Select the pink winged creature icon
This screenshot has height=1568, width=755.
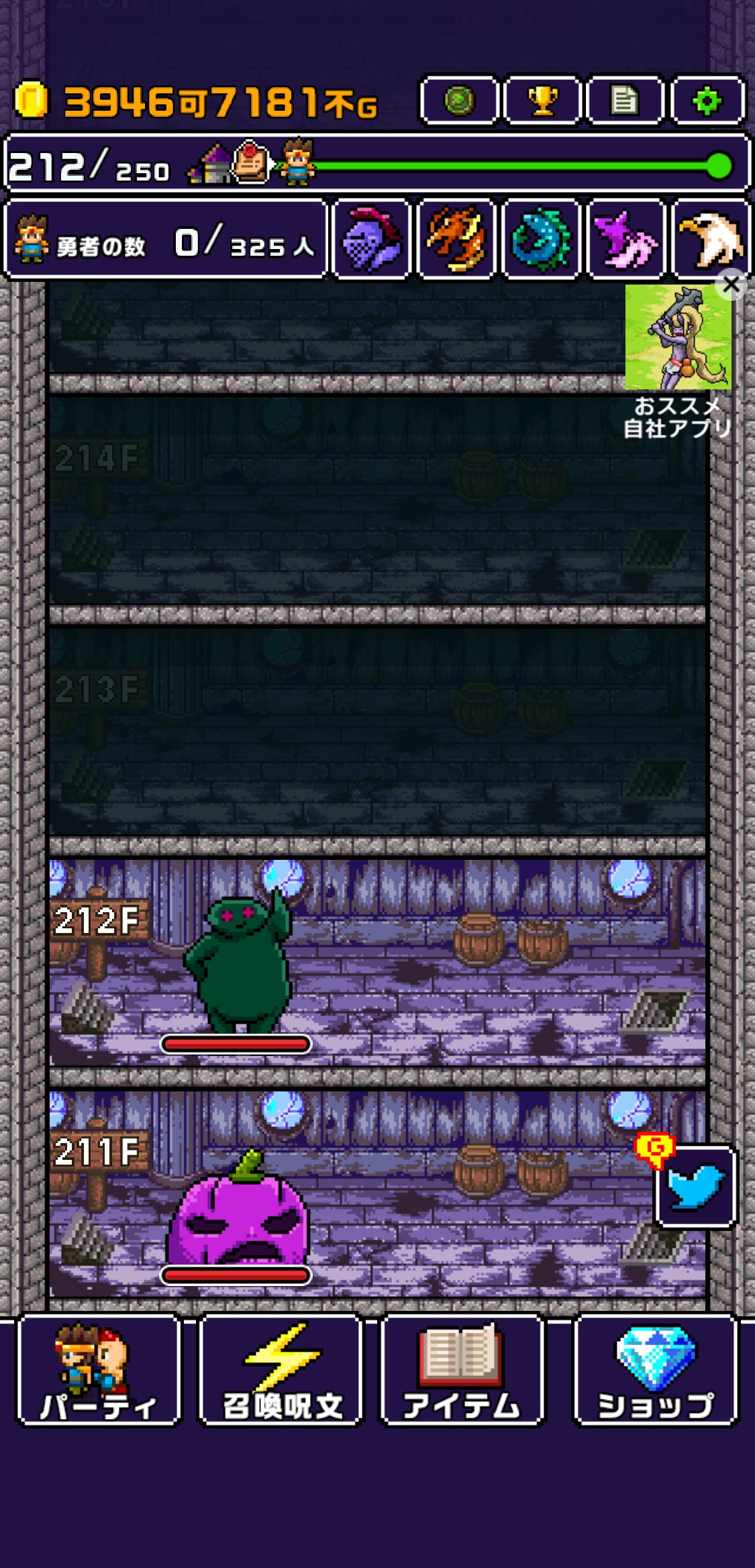pyautogui.click(x=625, y=239)
